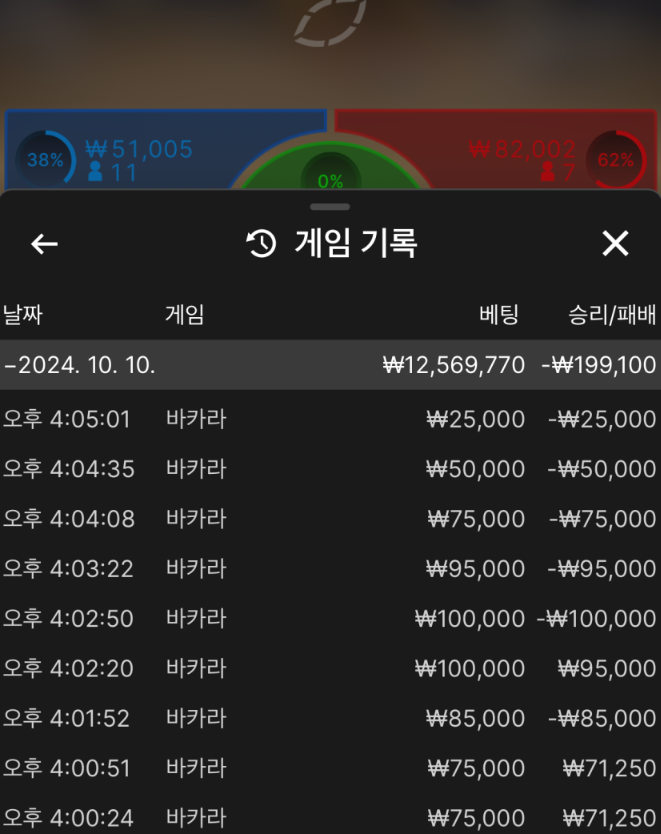
Task: View details of the 4:00:24 round
Action: coord(330,817)
